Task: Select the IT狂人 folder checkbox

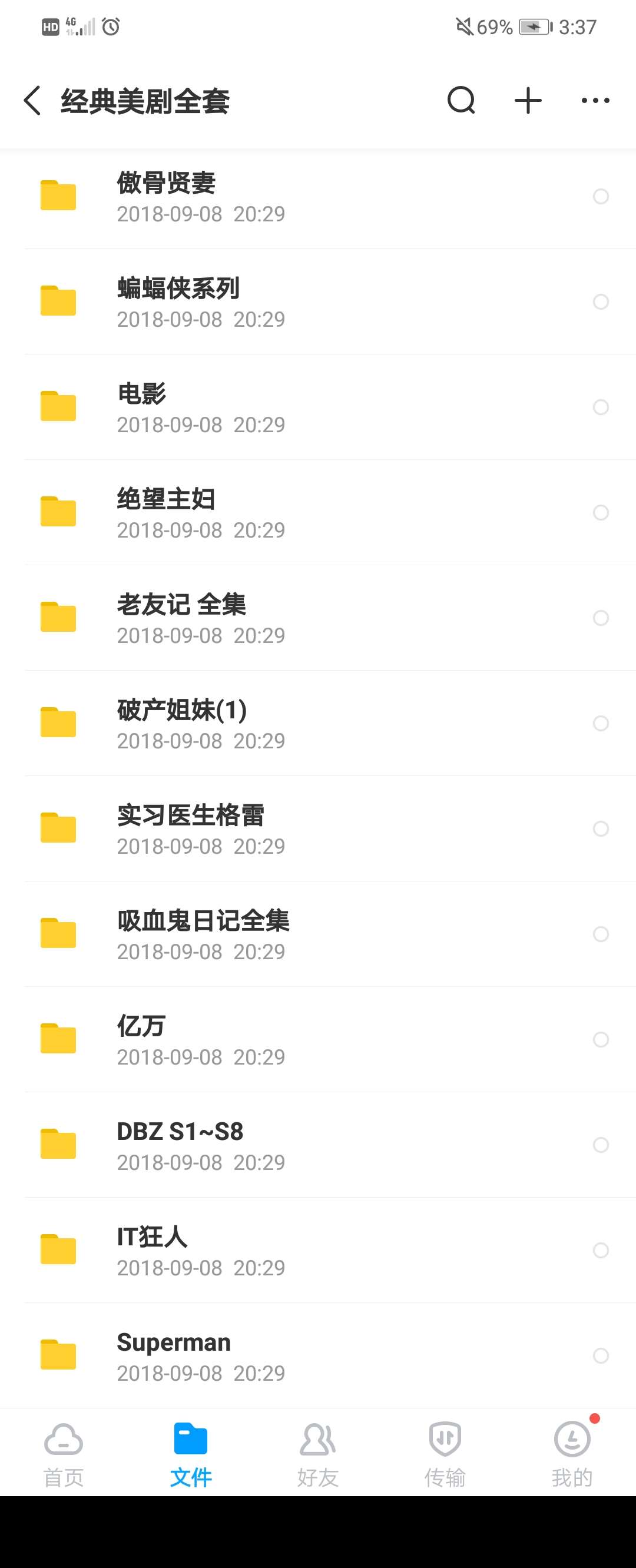Action: coord(601,1250)
